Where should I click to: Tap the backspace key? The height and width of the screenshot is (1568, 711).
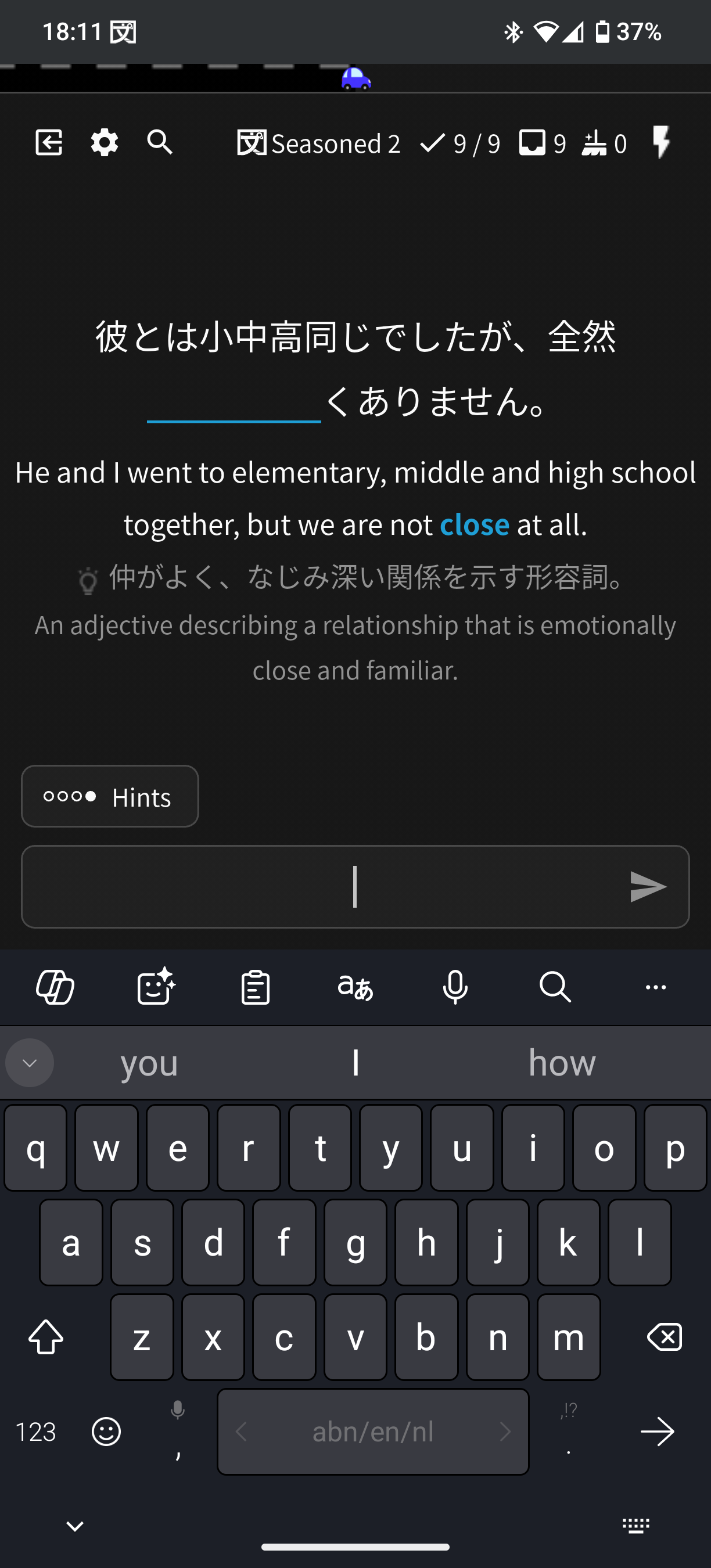point(664,1337)
